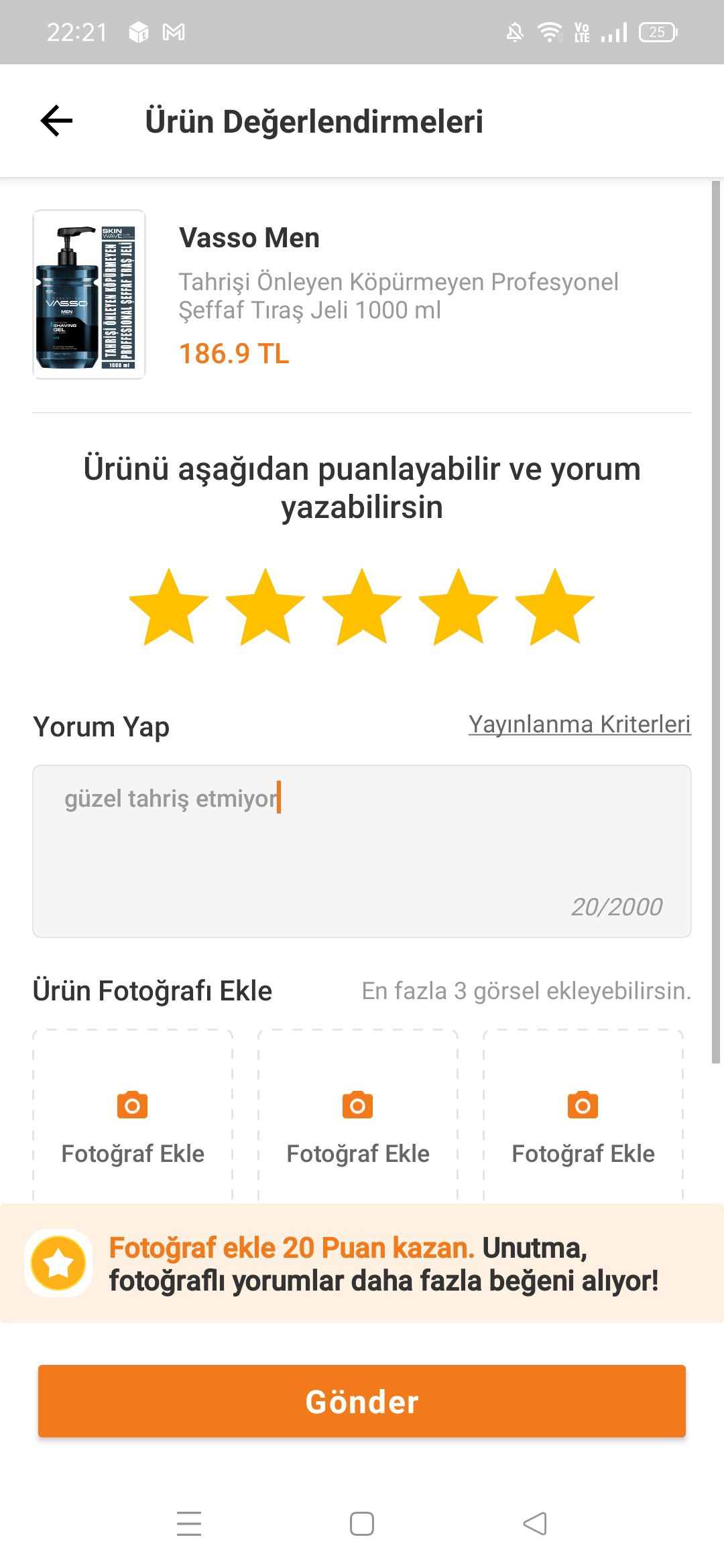Go to the home screen
The image size is (724, 1568).
362,1524
